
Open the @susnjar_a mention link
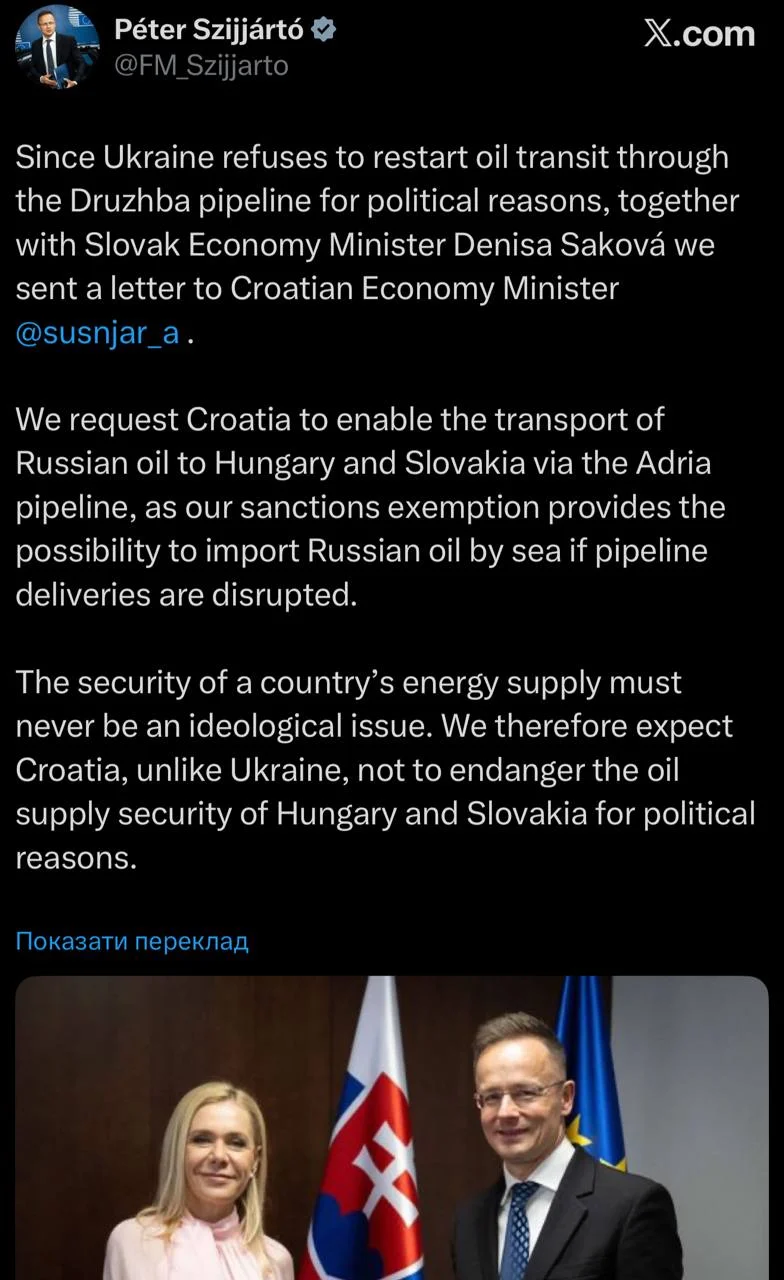pyautogui.click(x=98, y=333)
